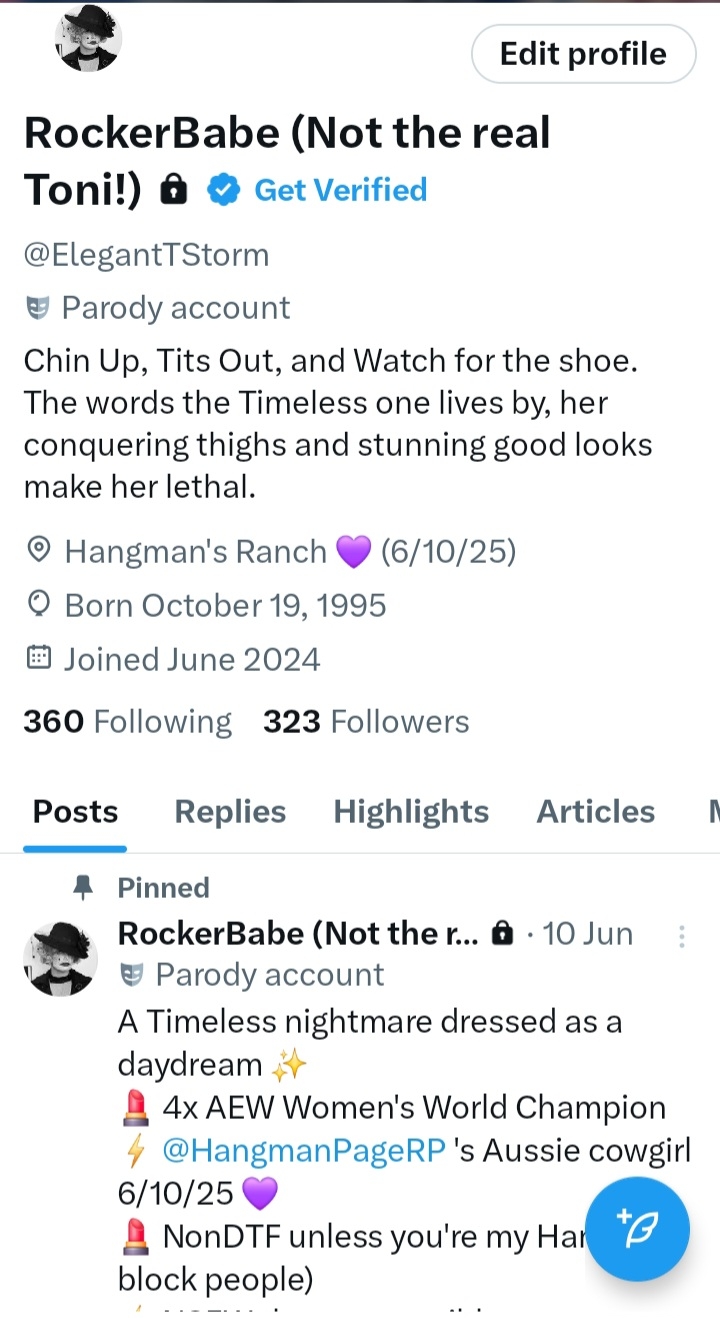The image size is (720, 1318).
Task: Select the Posts tab
Action: (x=75, y=812)
